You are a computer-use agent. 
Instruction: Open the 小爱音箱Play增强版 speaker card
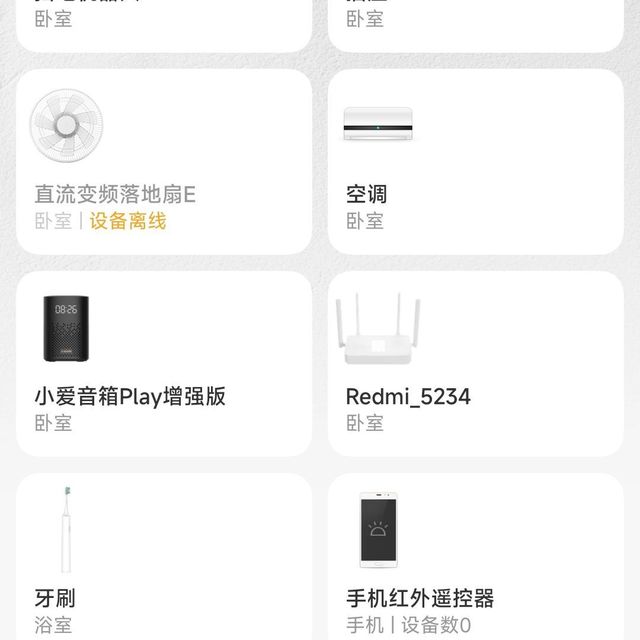click(x=164, y=364)
